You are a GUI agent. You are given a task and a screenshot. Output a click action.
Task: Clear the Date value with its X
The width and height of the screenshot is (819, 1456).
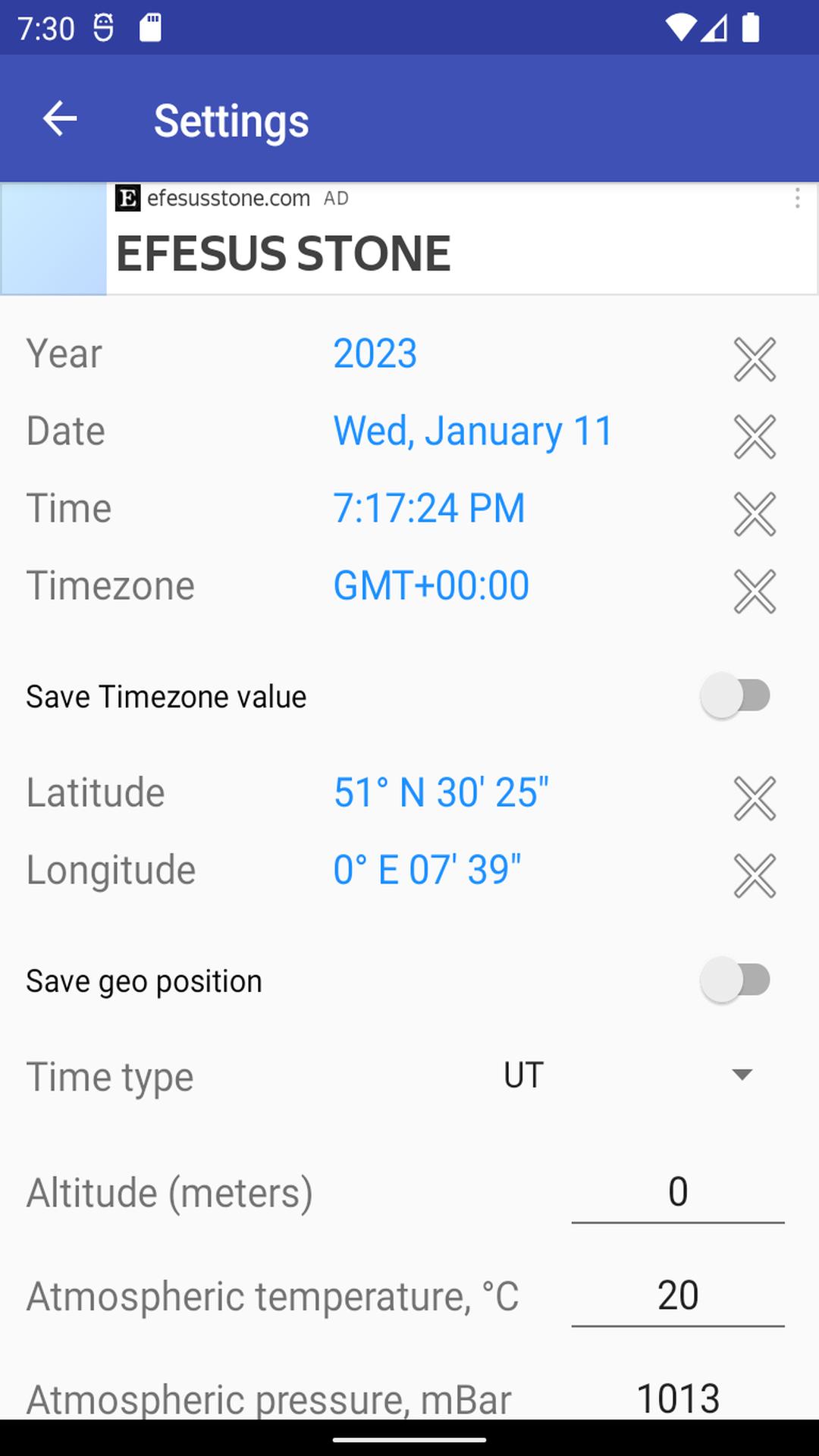(755, 437)
